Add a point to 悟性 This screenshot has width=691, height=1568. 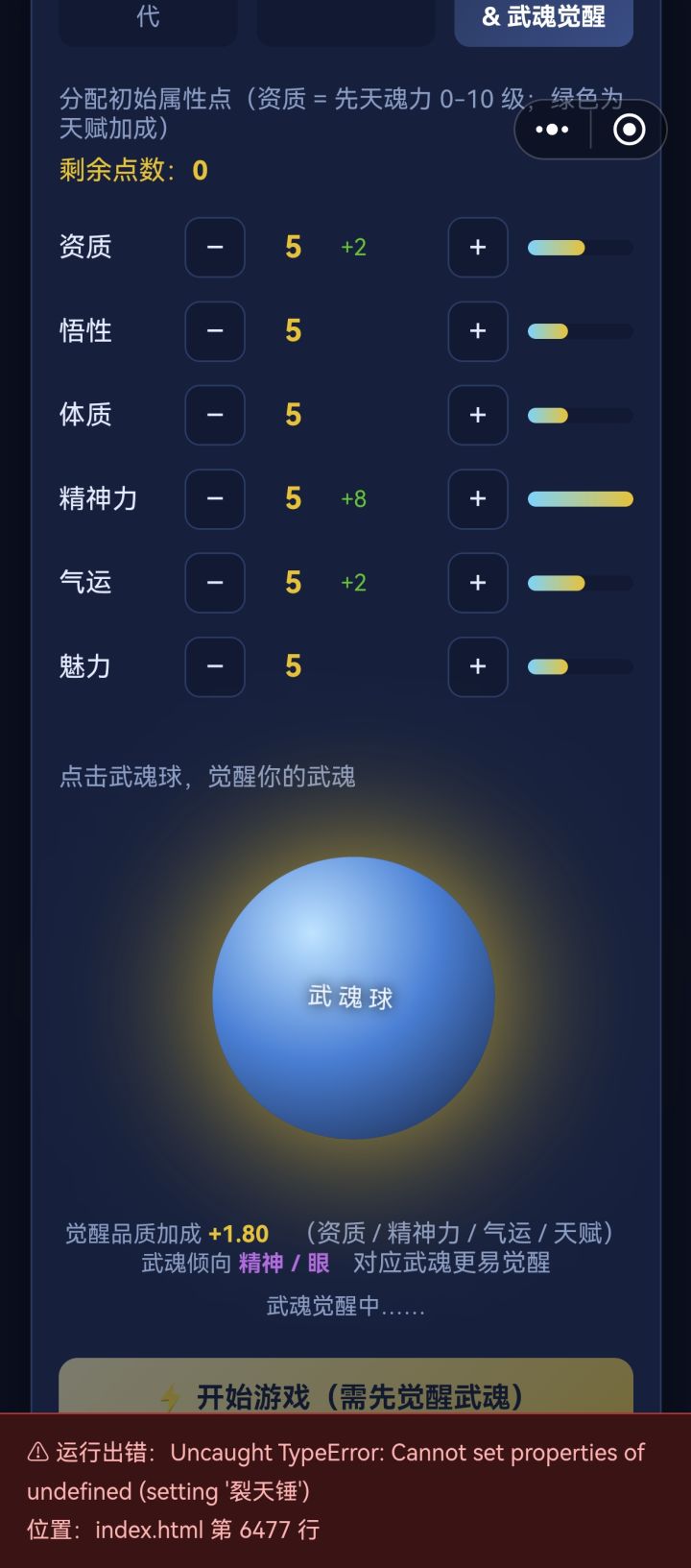tap(478, 331)
